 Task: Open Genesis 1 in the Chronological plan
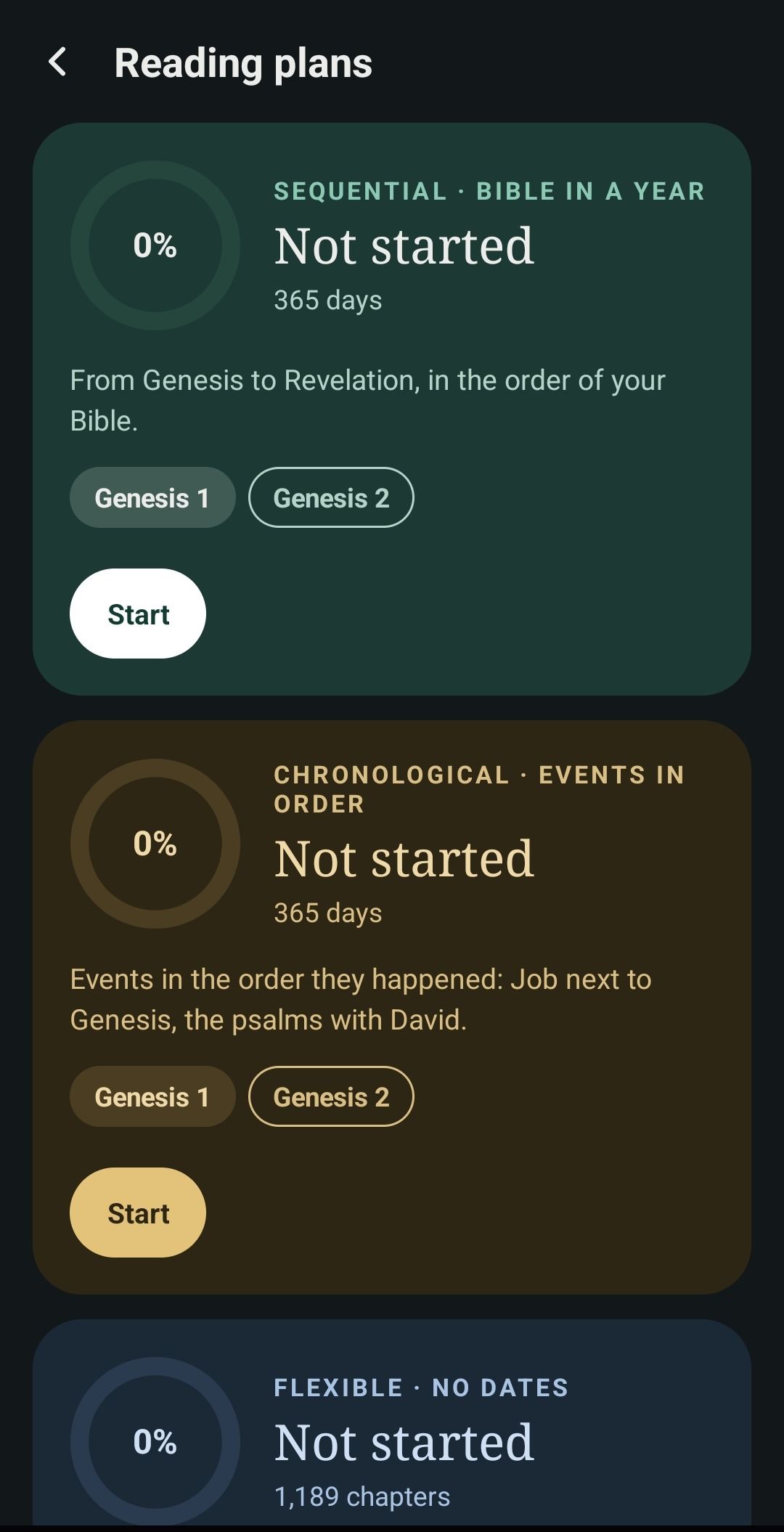pos(152,1096)
